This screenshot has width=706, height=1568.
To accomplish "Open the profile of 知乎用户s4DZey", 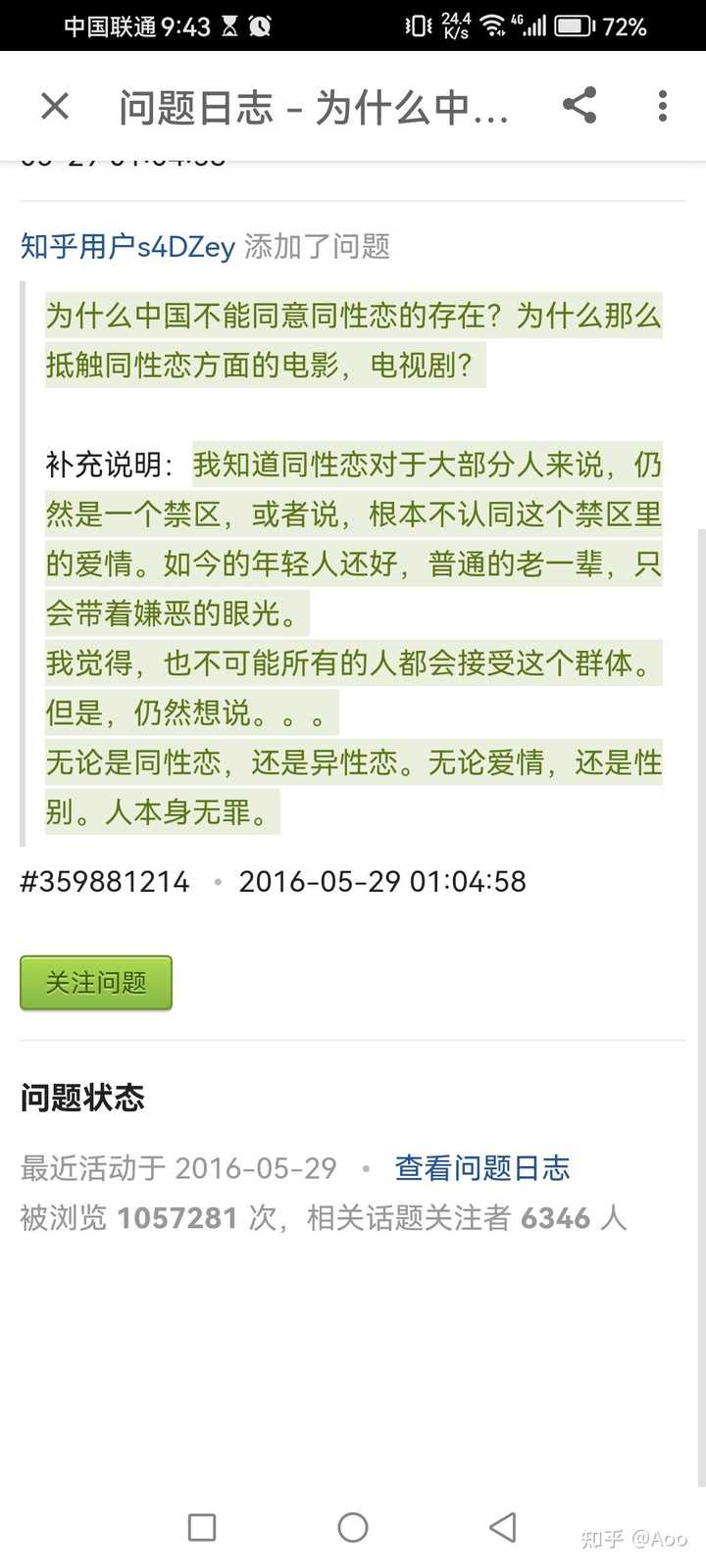I will point(127,247).
